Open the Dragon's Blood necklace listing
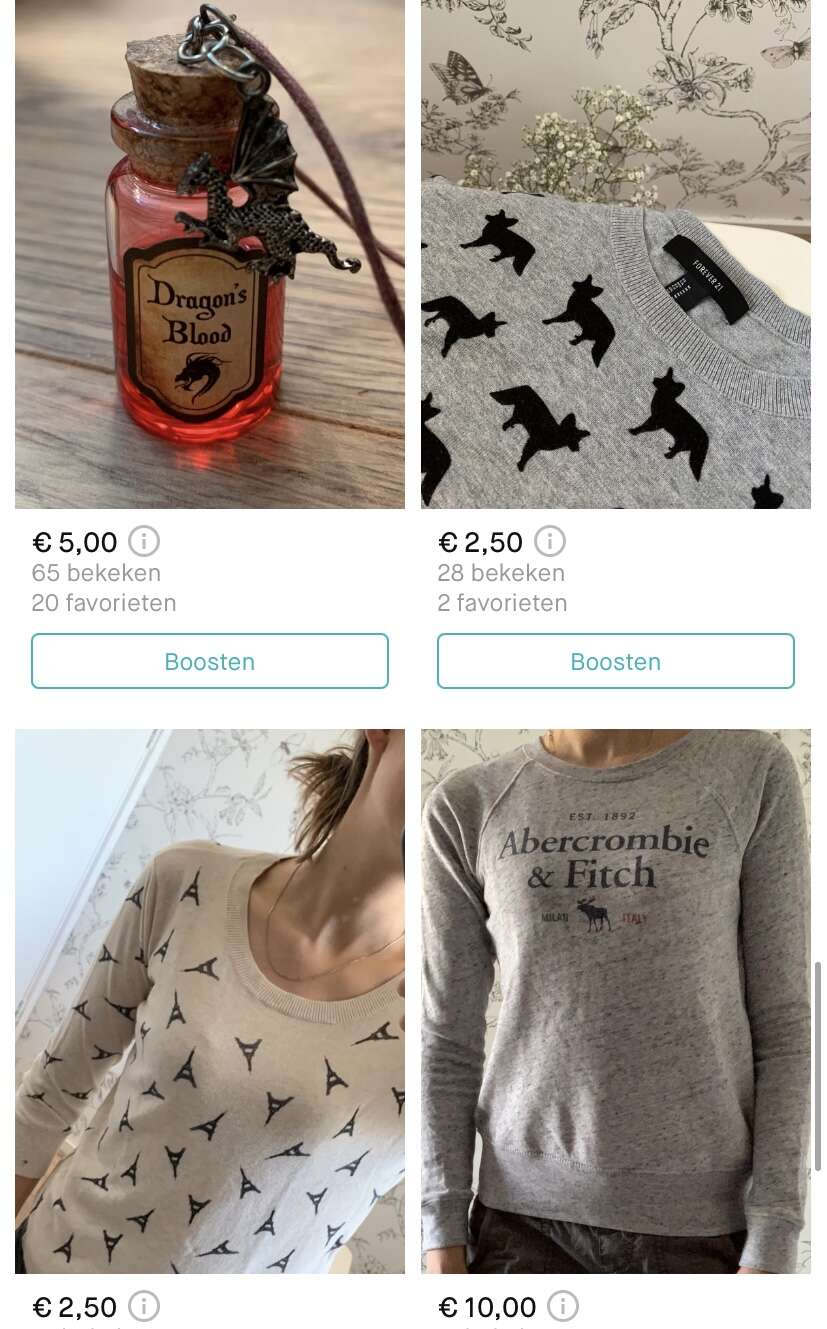The width and height of the screenshot is (827, 1329). click(210, 254)
